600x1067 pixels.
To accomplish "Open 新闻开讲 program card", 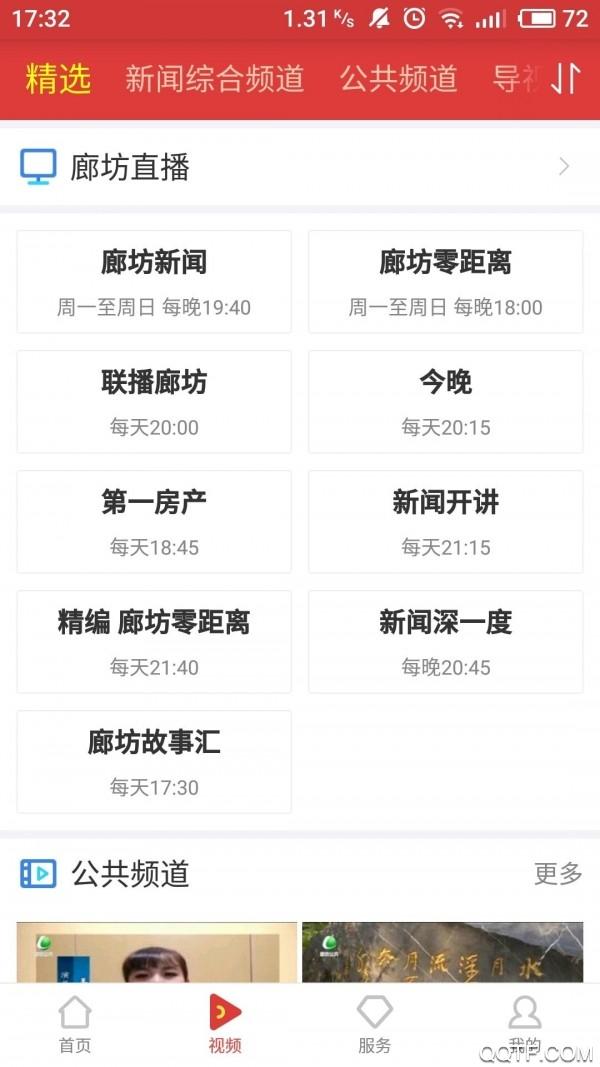I will pos(446,522).
